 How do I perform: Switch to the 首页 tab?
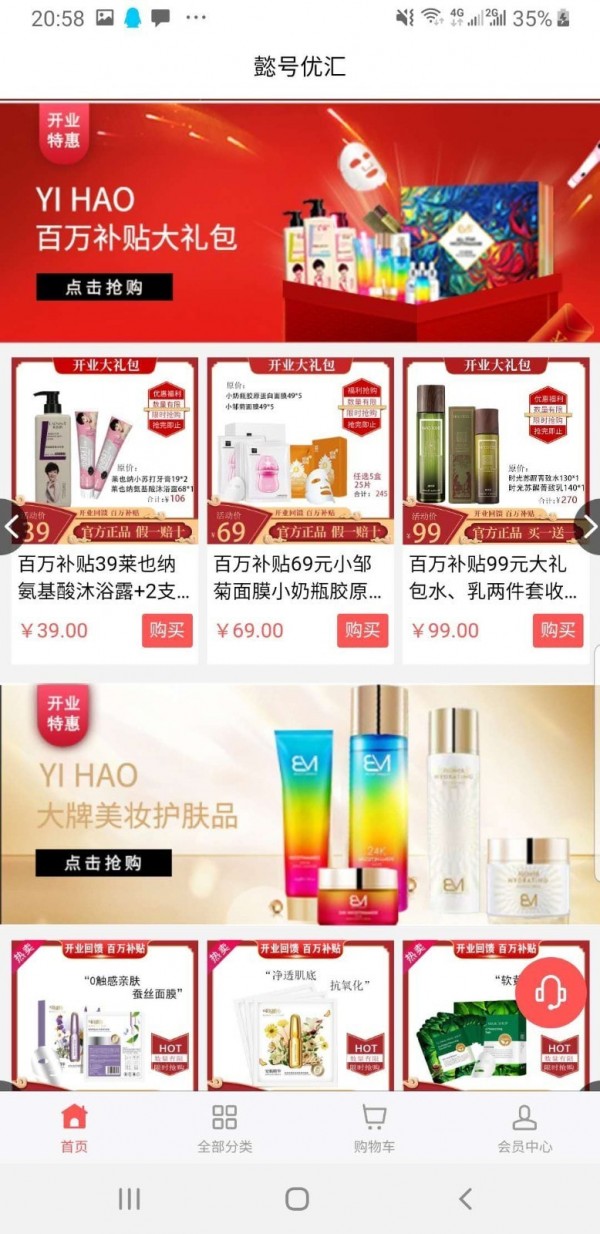(74, 1128)
